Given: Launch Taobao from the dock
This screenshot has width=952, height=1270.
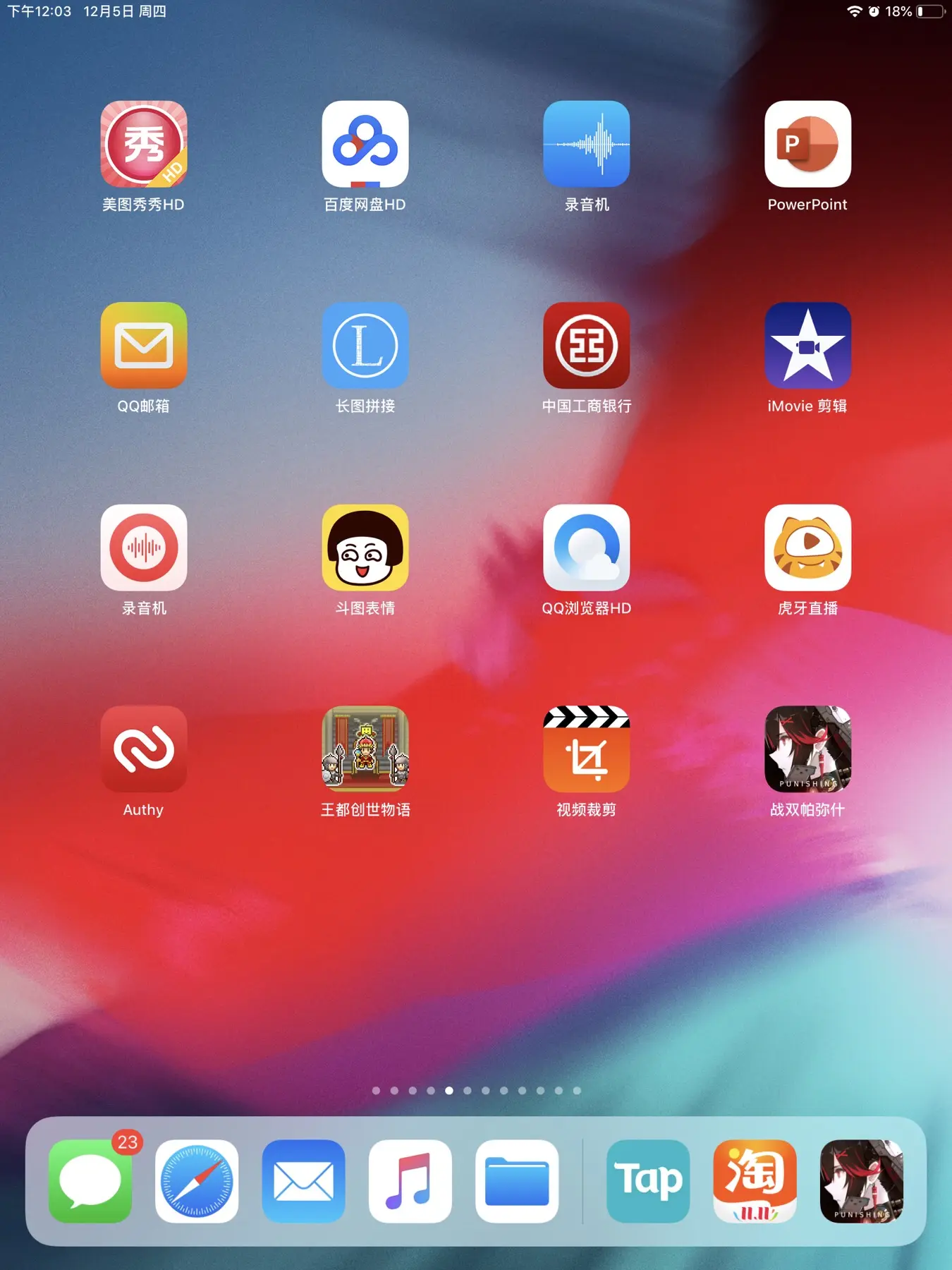Looking at the screenshot, I should click(x=755, y=1181).
